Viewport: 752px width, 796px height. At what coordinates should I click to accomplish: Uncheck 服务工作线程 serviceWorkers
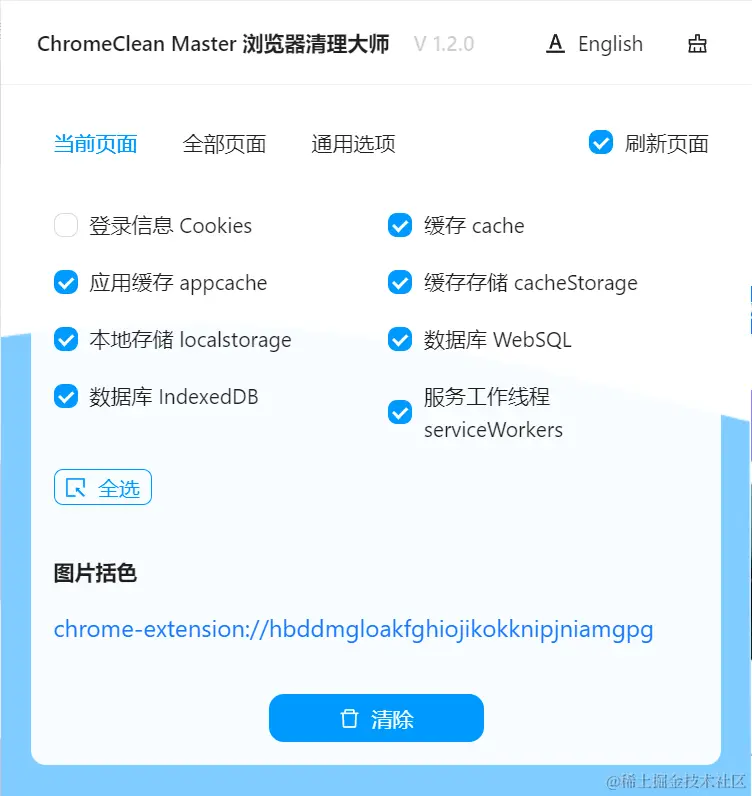point(400,413)
